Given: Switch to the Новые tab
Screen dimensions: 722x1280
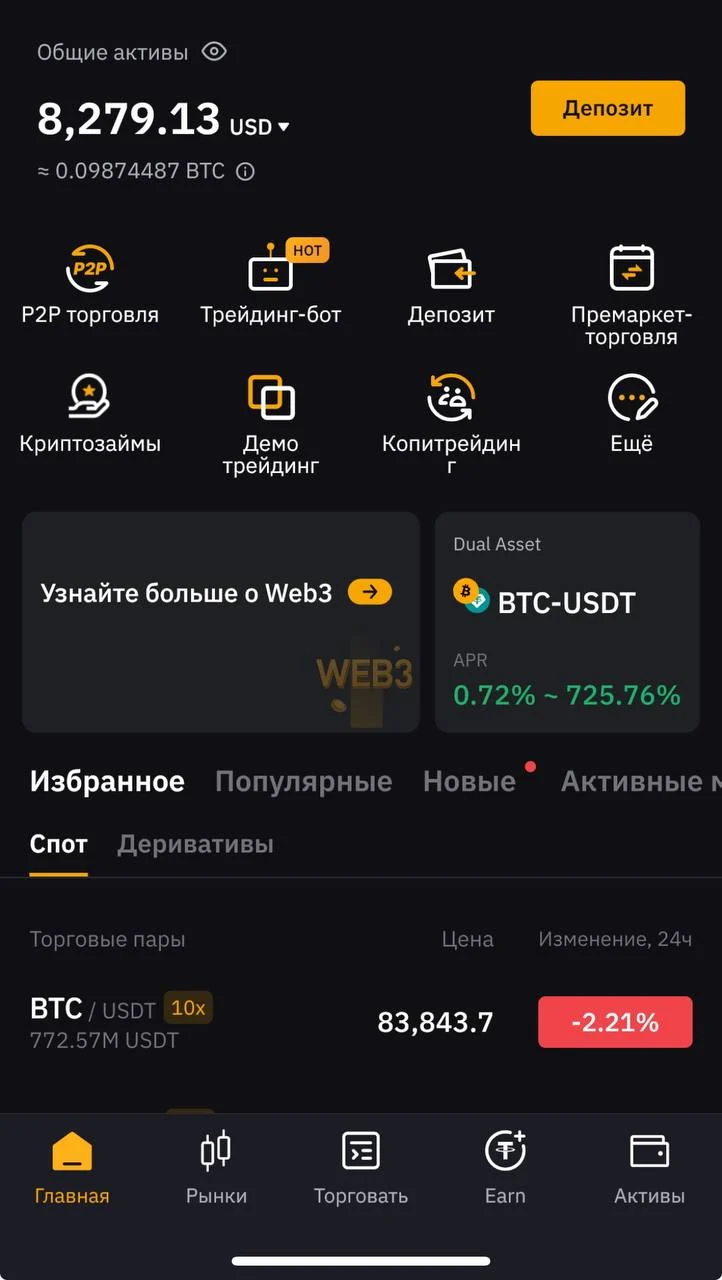Looking at the screenshot, I should coord(469,781).
